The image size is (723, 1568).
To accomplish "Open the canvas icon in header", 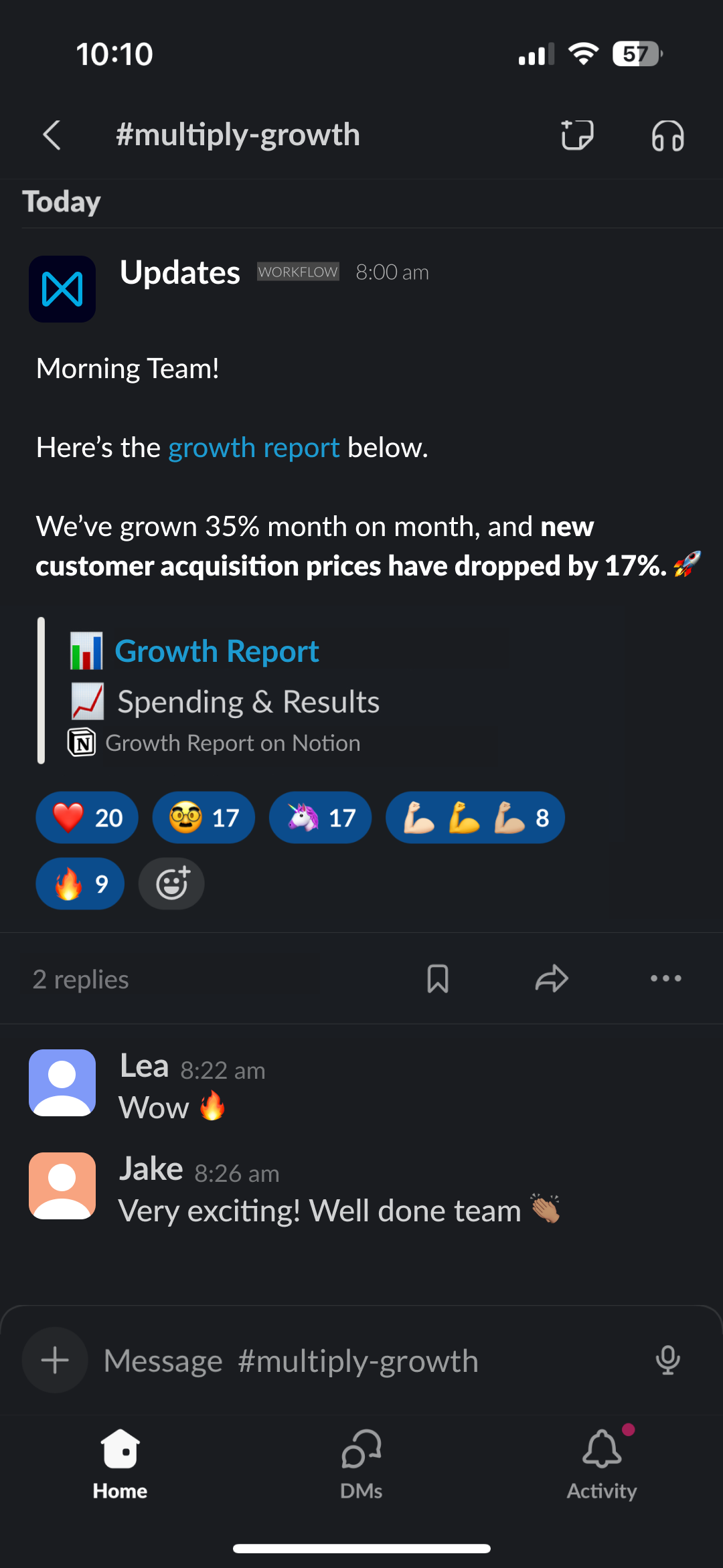I will pyautogui.click(x=577, y=135).
